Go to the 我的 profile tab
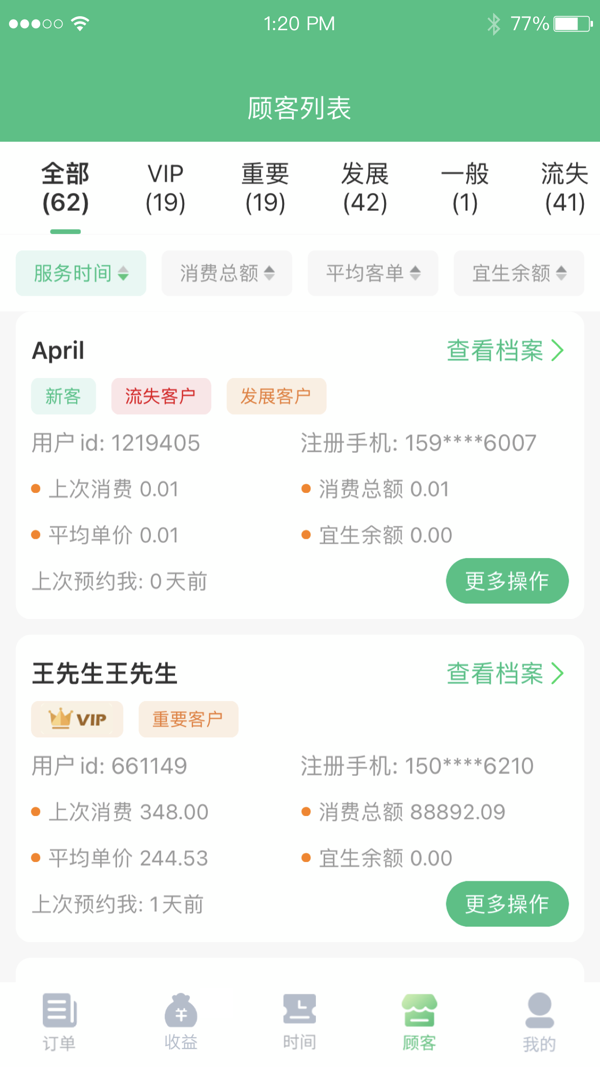Screen dimensions: 600x1067 pyautogui.click(x=539, y=1023)
